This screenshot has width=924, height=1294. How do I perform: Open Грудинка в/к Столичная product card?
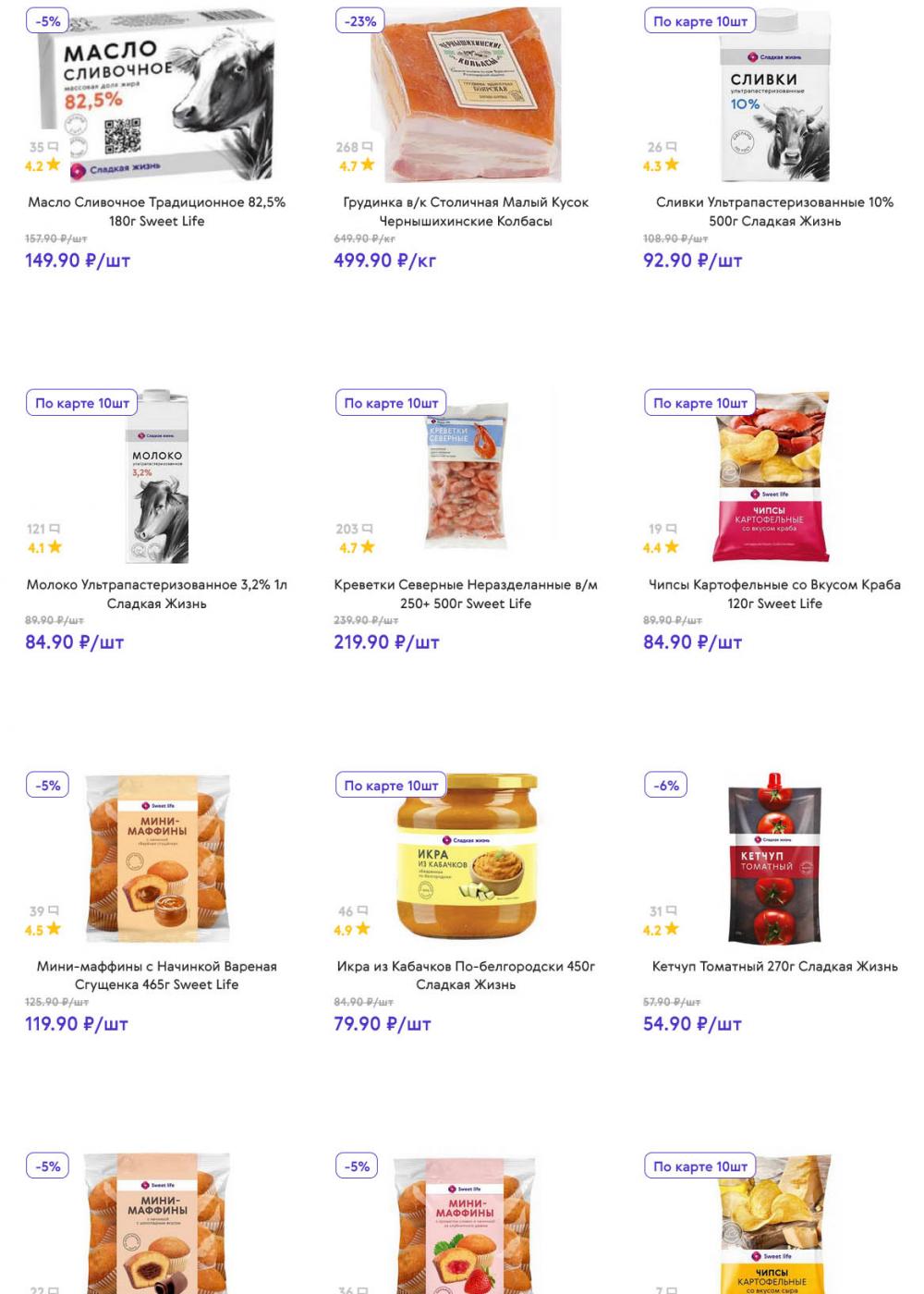pyautogui.click(x=465, y=211)
